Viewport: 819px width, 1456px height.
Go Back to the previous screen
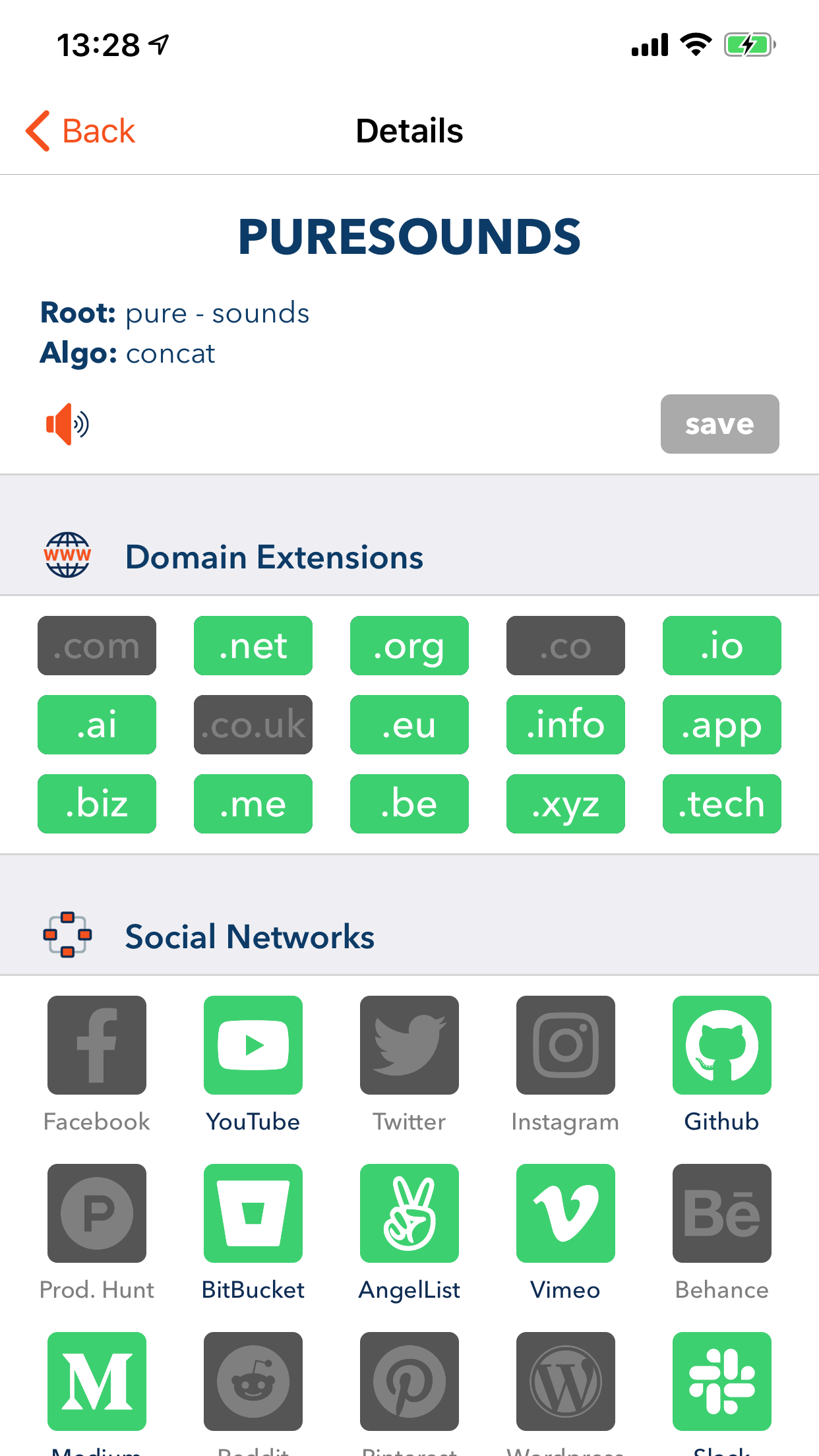[x=79, y=131]
